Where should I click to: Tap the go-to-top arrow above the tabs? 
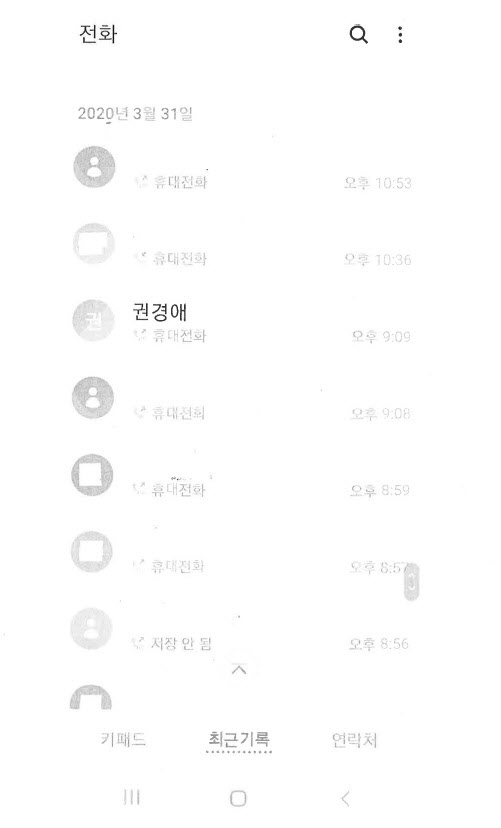(x=239, y=670)
